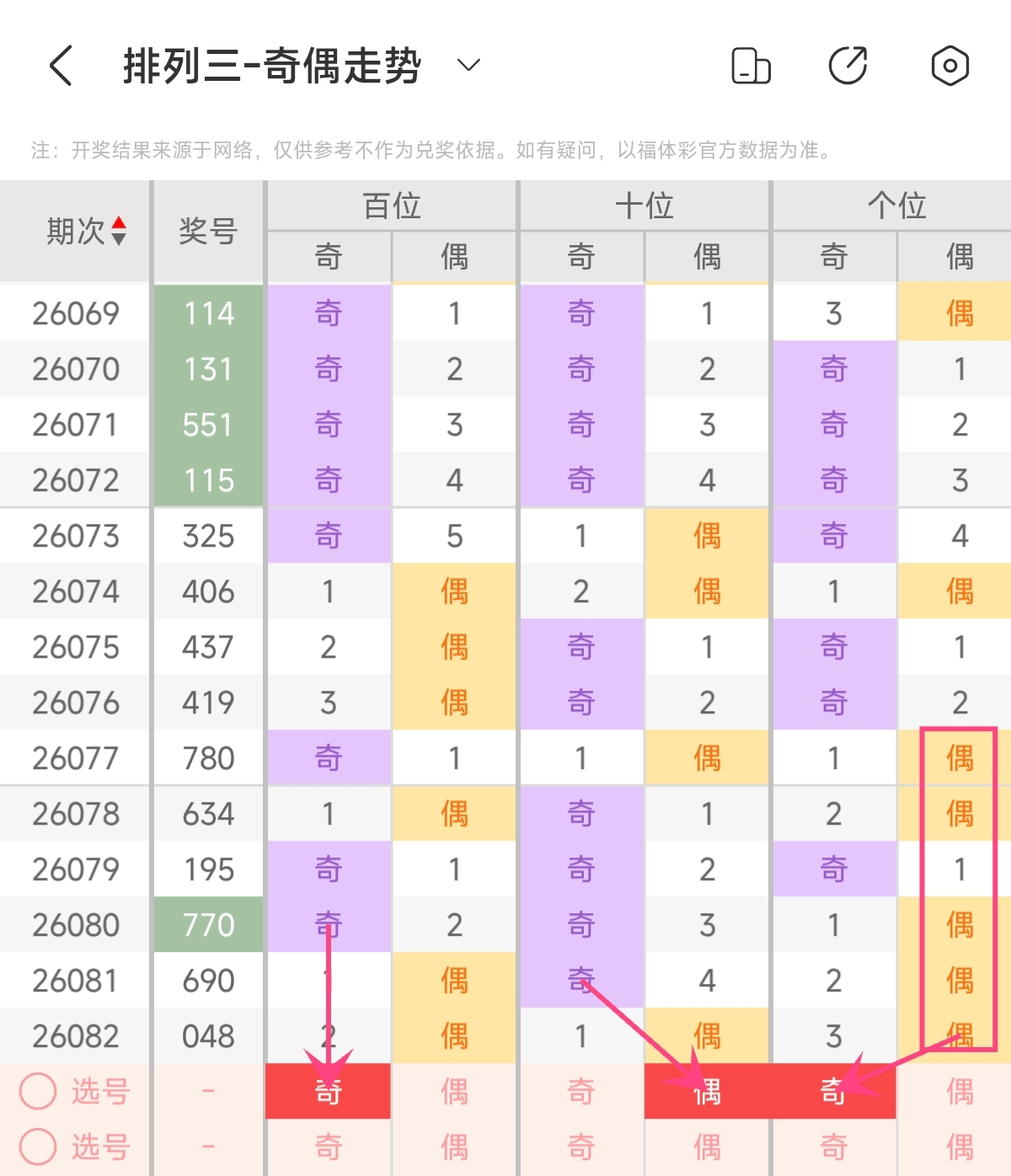The width and height of the screenshot is (1011, 1176).
Task: Share this trend chart
Action: coord(848,66)
